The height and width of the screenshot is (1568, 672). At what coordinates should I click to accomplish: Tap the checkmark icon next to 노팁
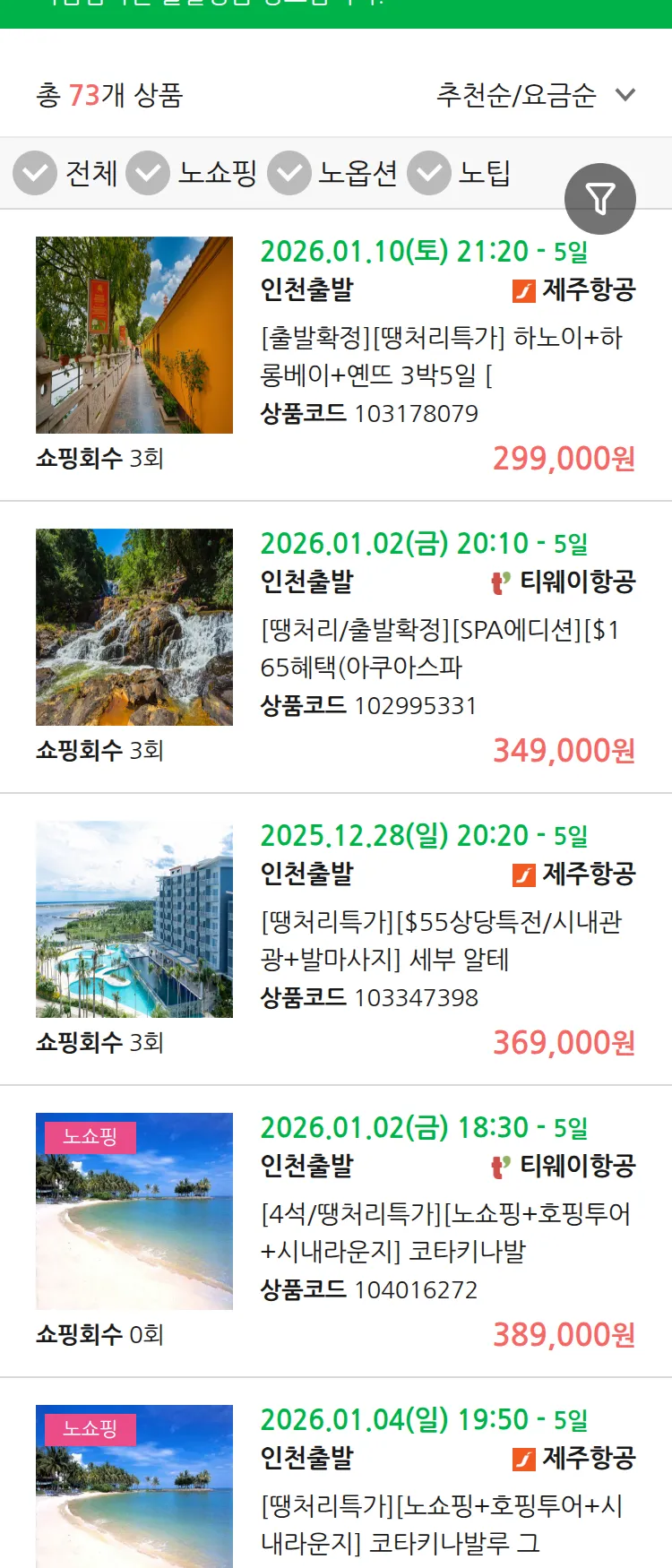[x=429, y=173]
